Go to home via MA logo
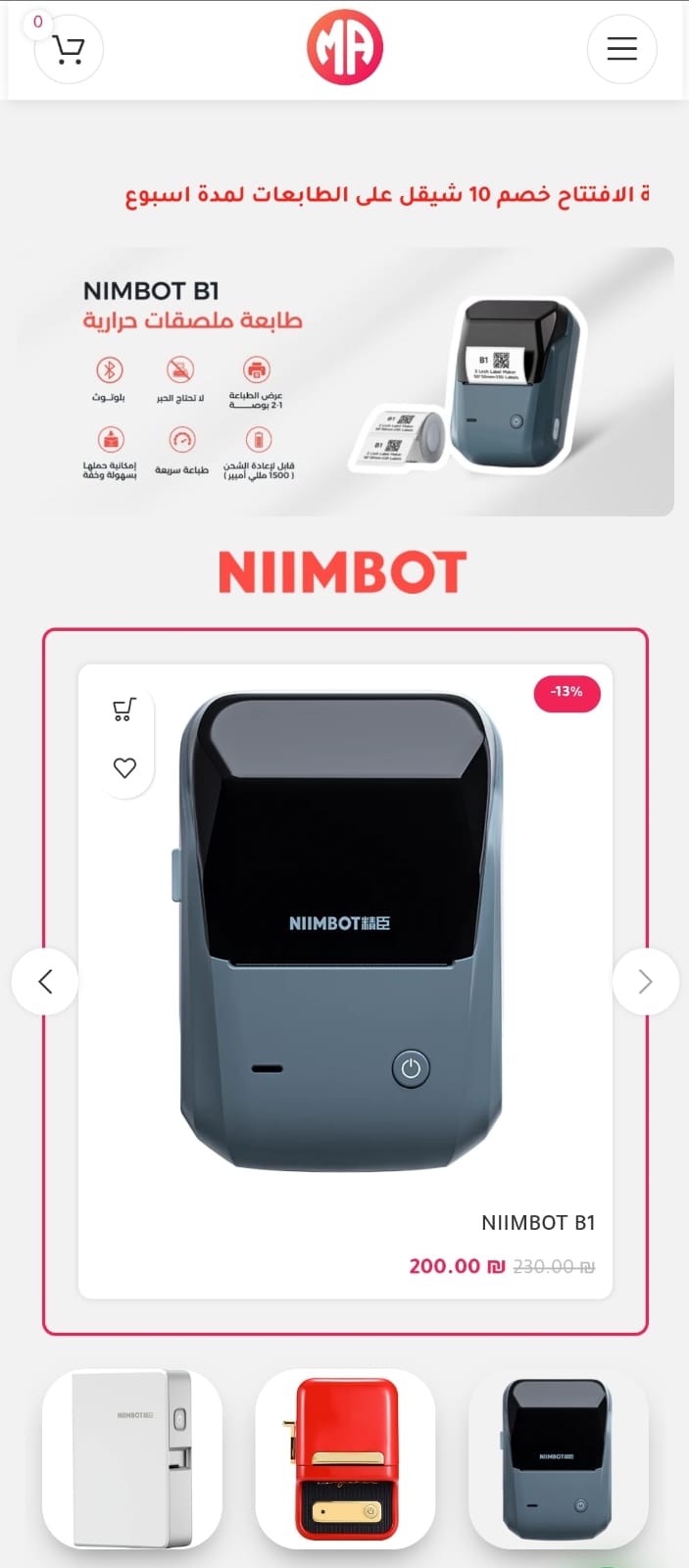Screen dimensions: 689x1568 344,47
